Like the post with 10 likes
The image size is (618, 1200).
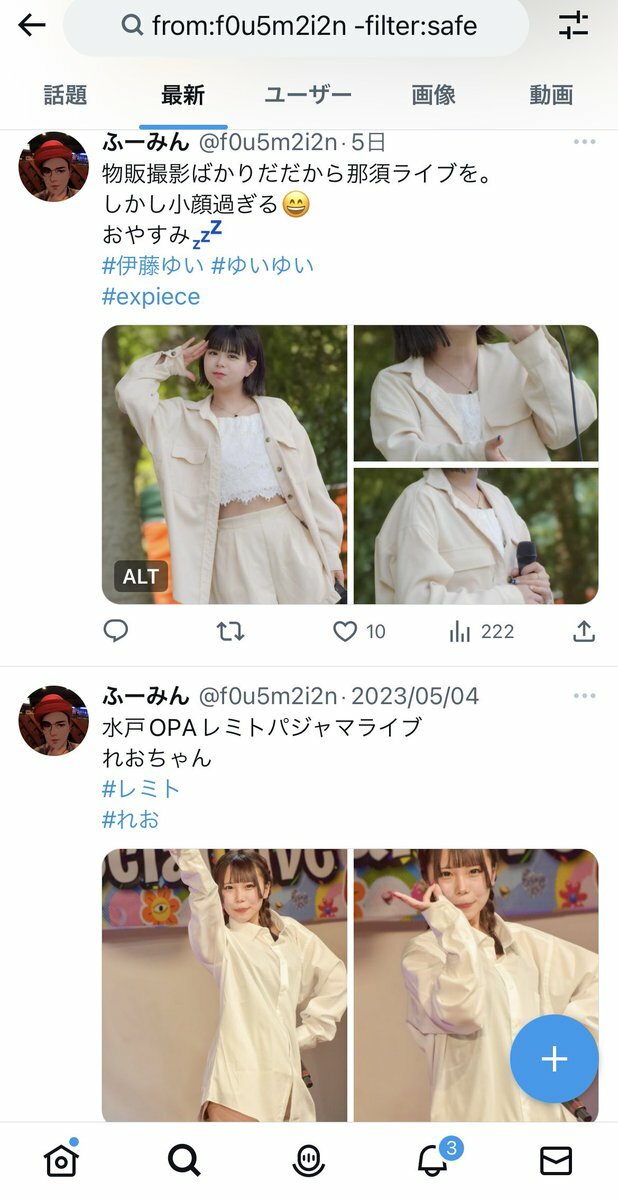tap(346, 631)
